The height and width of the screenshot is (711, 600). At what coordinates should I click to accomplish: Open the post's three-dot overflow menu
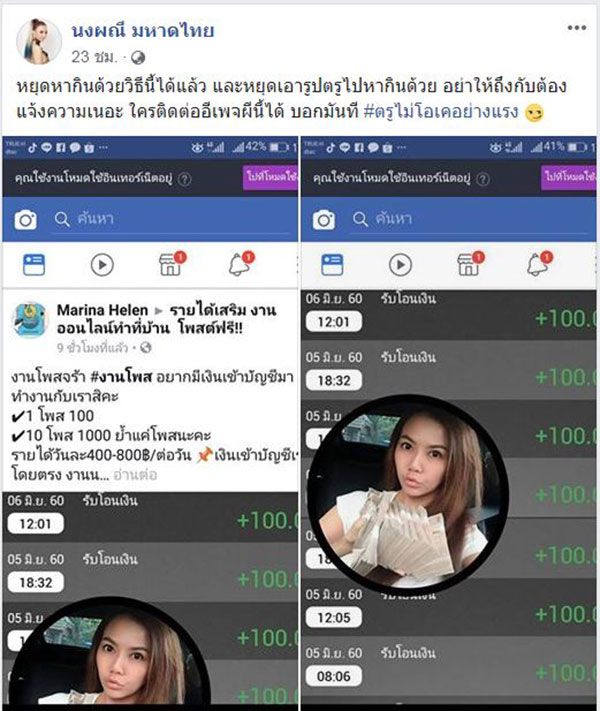(576, 28)
